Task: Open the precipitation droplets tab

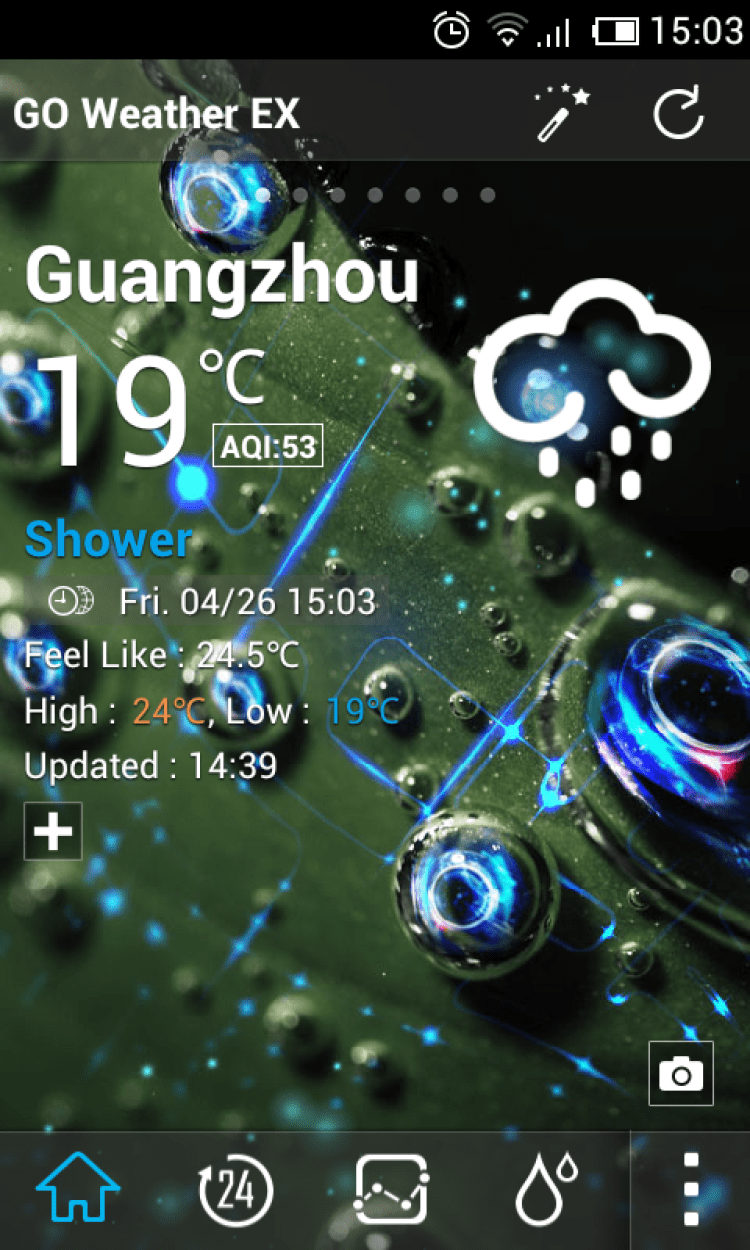Action: [x=546, y=1190]
